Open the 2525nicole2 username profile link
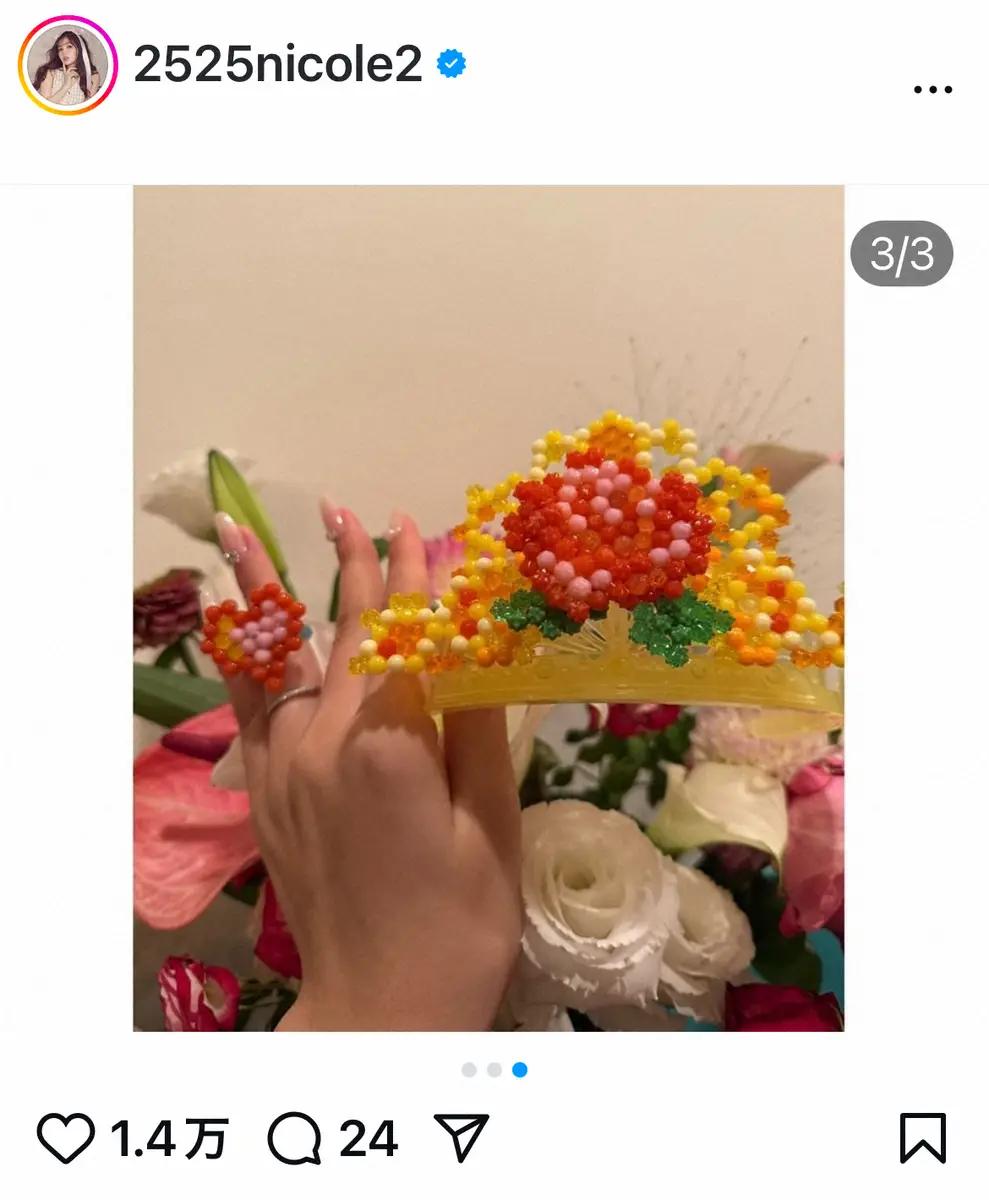The image size is (989, 1200). point(278,66)
